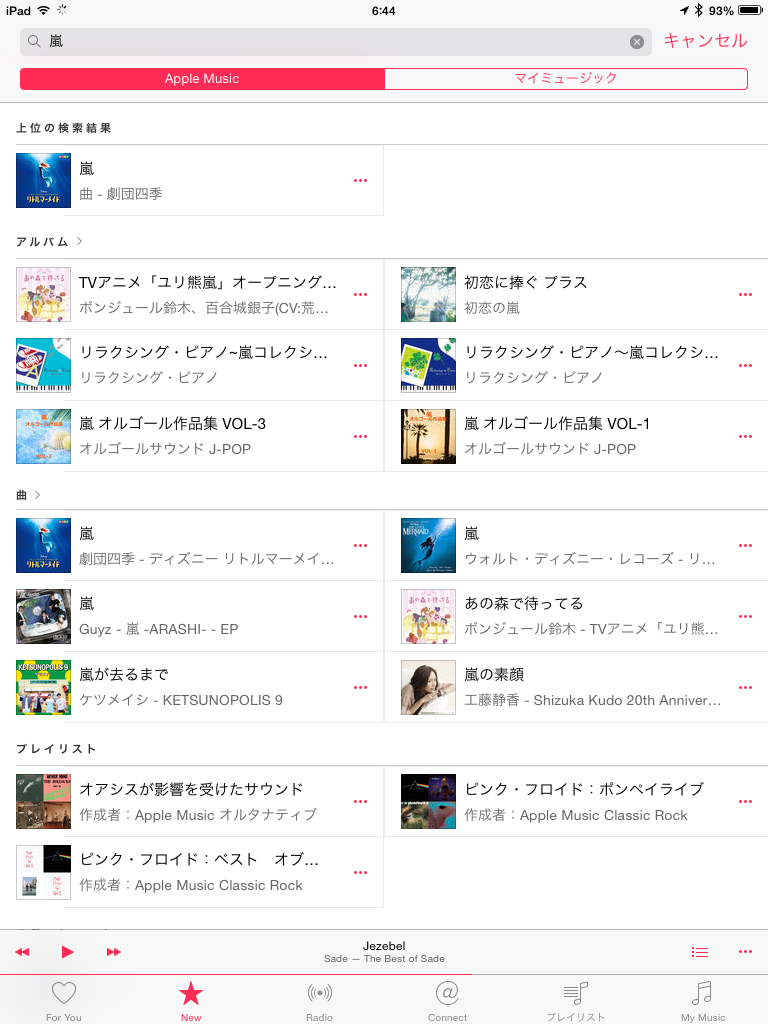
Task: Focus the search field containing 嵐
Action: [330, 42]
